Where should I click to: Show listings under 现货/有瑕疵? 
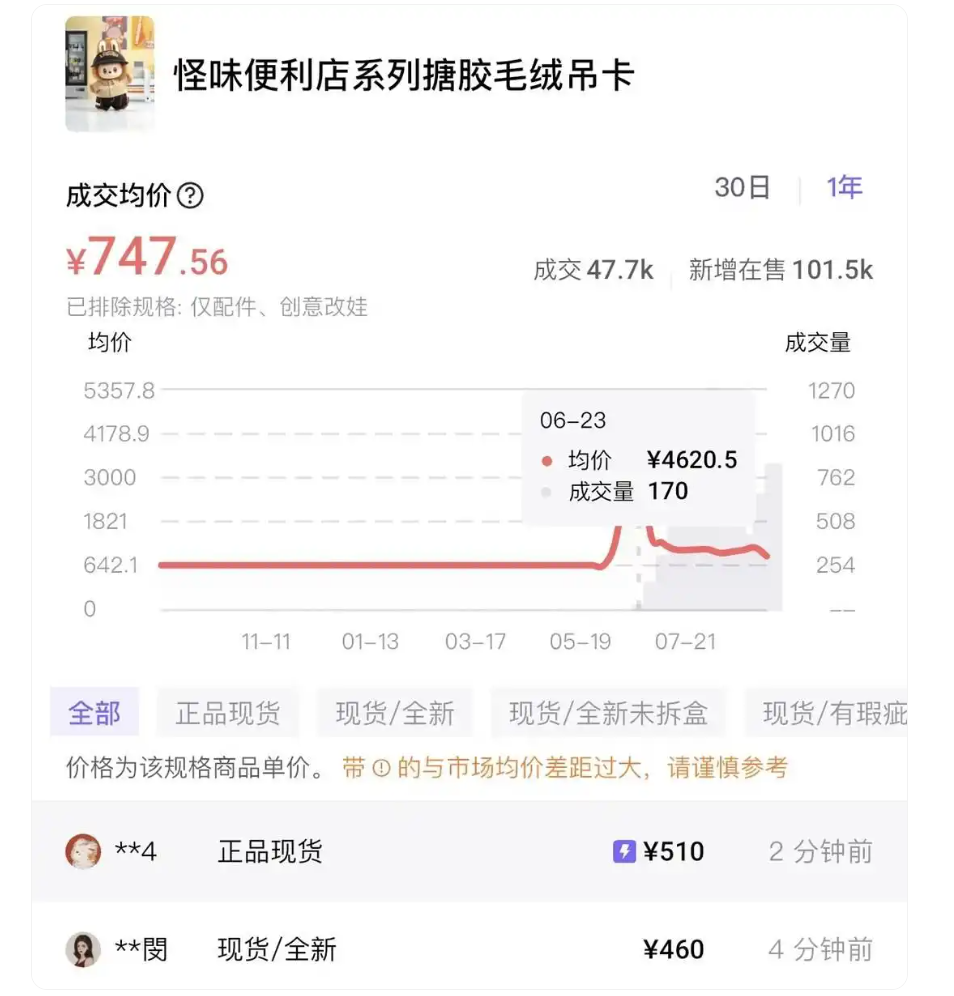tap(832, 713)
